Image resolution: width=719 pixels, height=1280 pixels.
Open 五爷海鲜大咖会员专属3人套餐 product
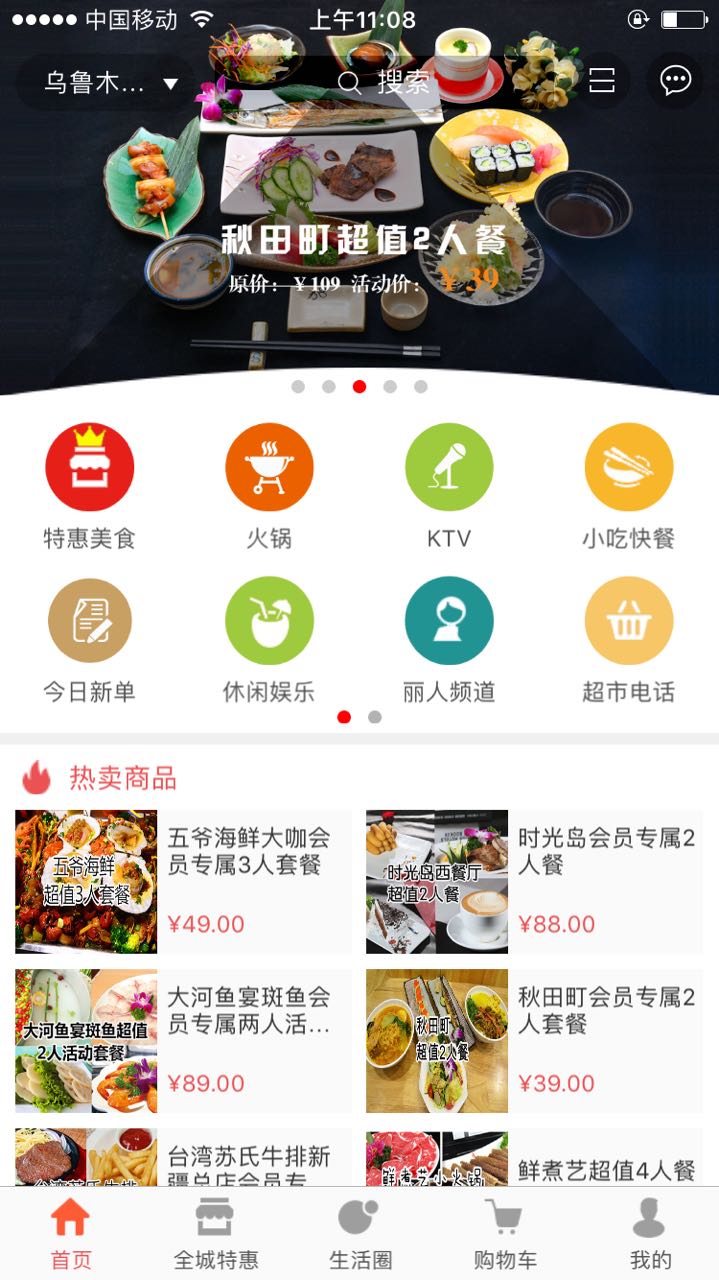coord(184,881)
